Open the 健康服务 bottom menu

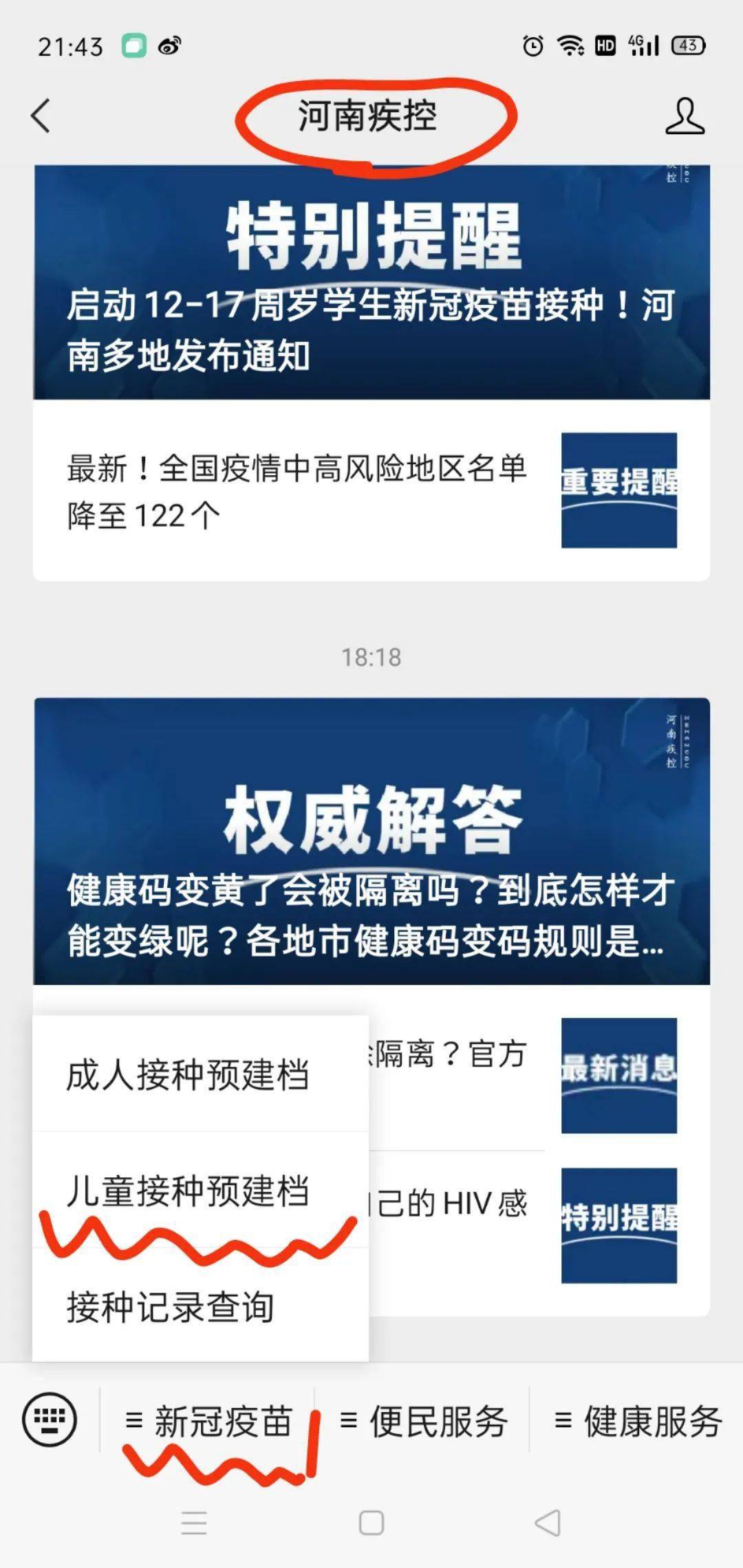coord(637,1421)
